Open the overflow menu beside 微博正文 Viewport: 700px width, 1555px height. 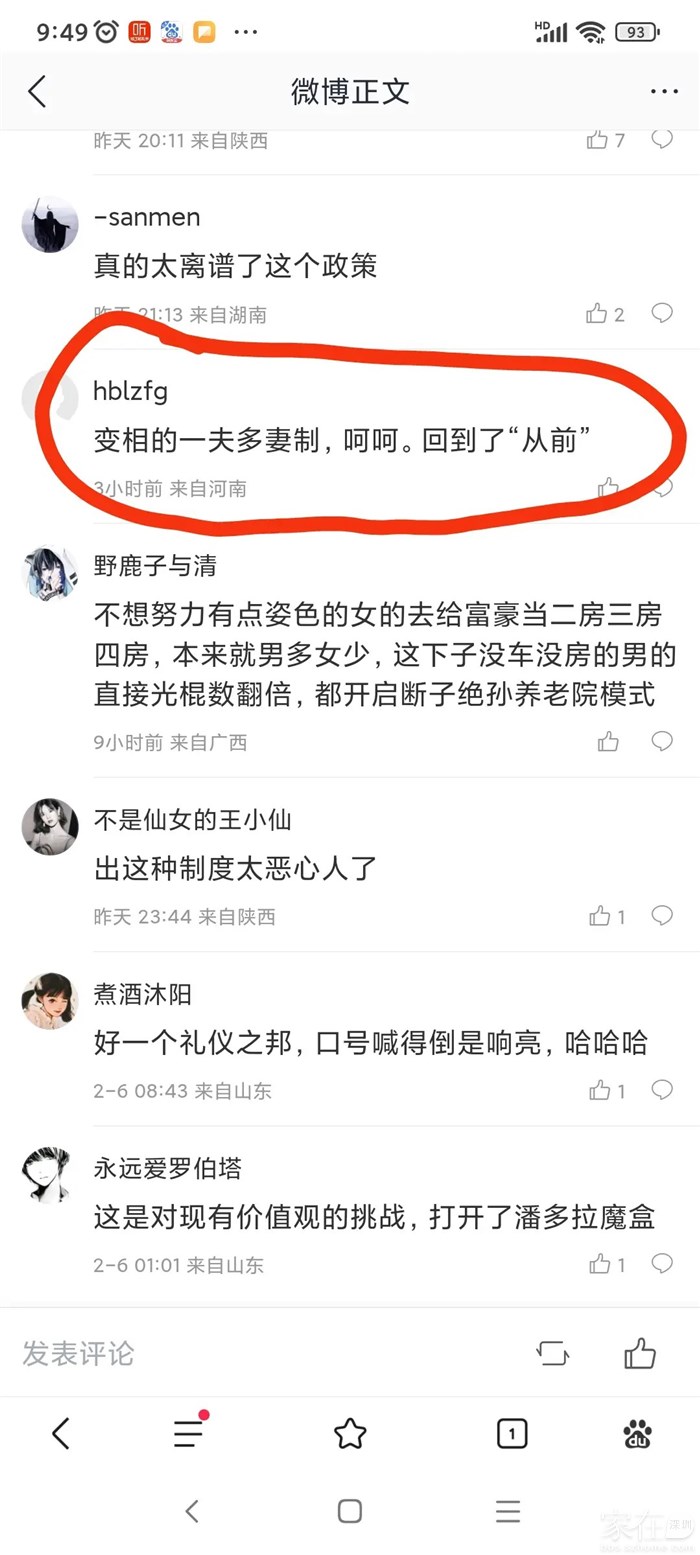[x=664, y=92]
